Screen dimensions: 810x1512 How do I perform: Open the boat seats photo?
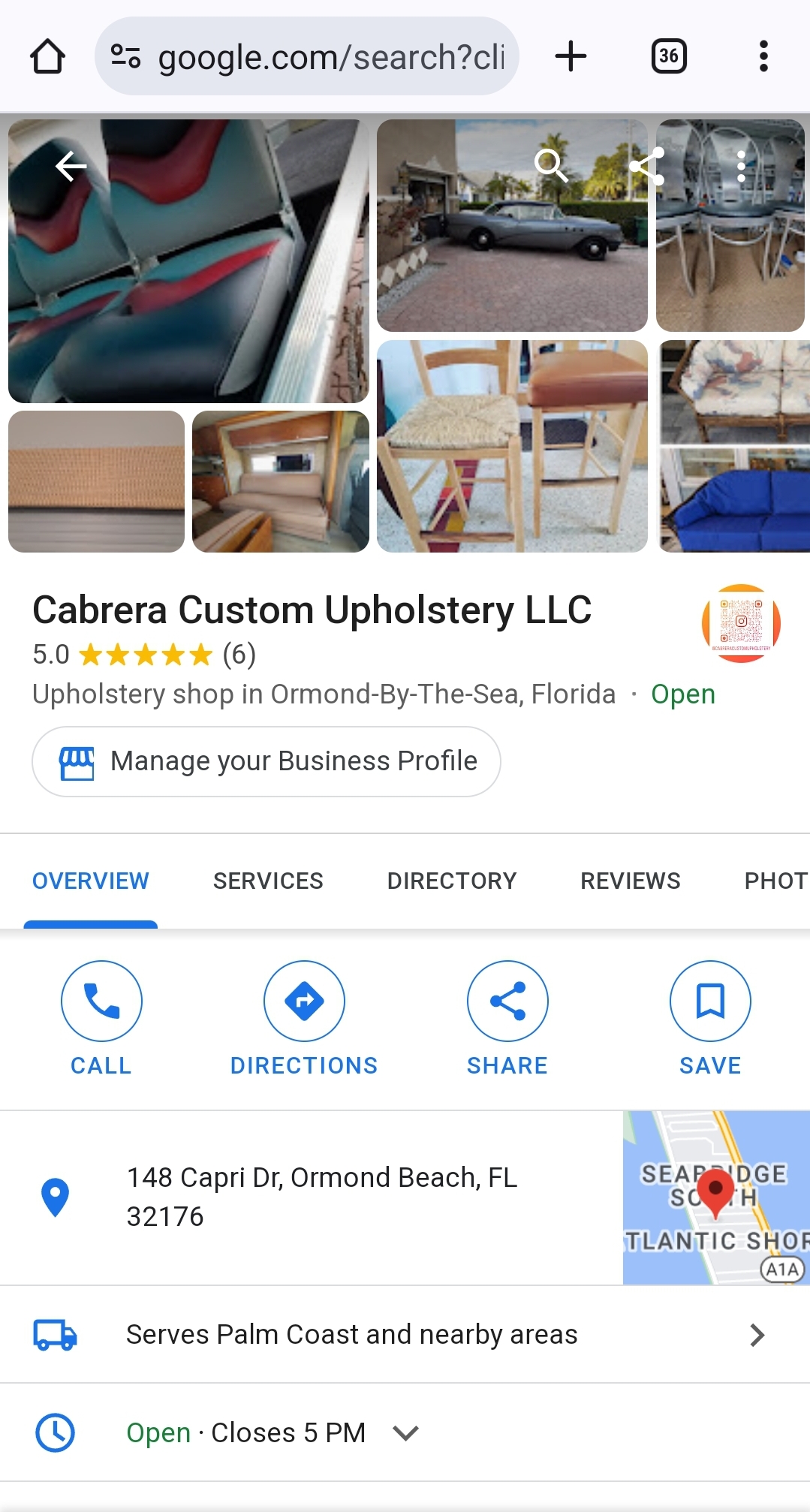click(188, 285)
